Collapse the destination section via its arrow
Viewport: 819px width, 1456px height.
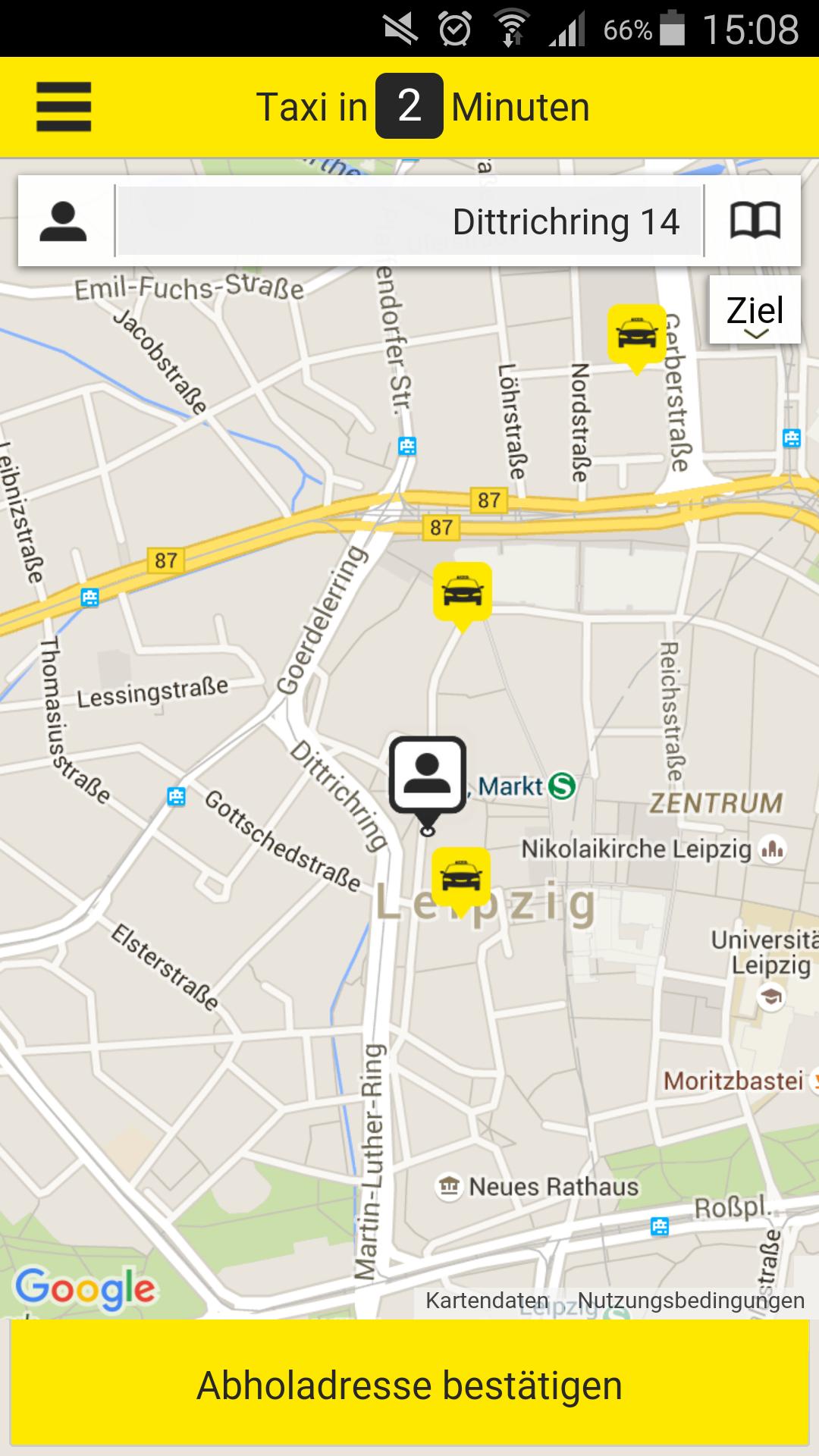[x=755, y=334]
